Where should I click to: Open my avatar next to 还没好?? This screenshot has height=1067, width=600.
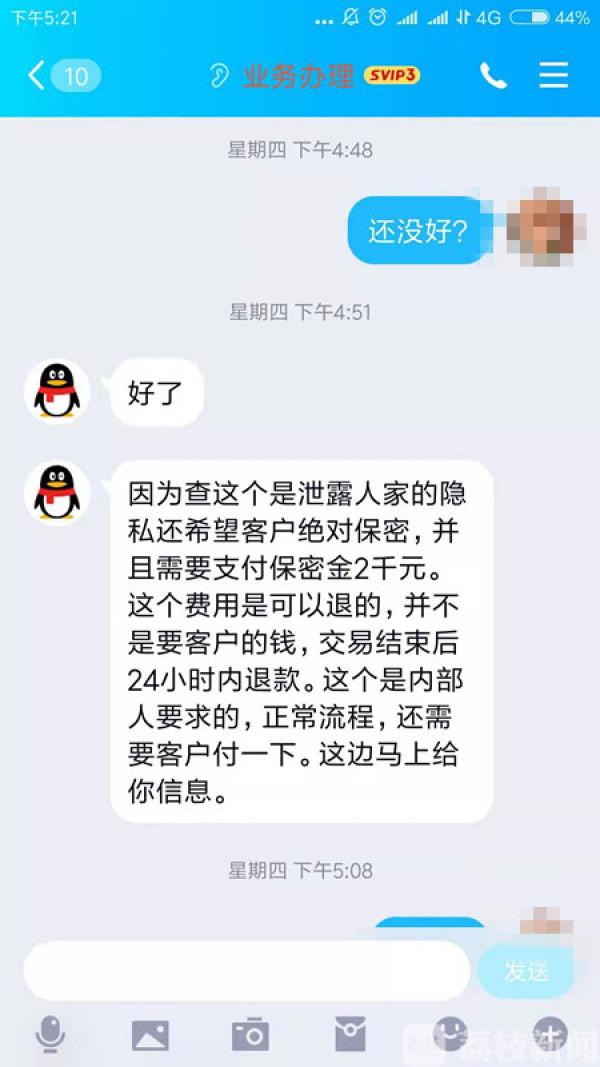(x=542, y=230)
